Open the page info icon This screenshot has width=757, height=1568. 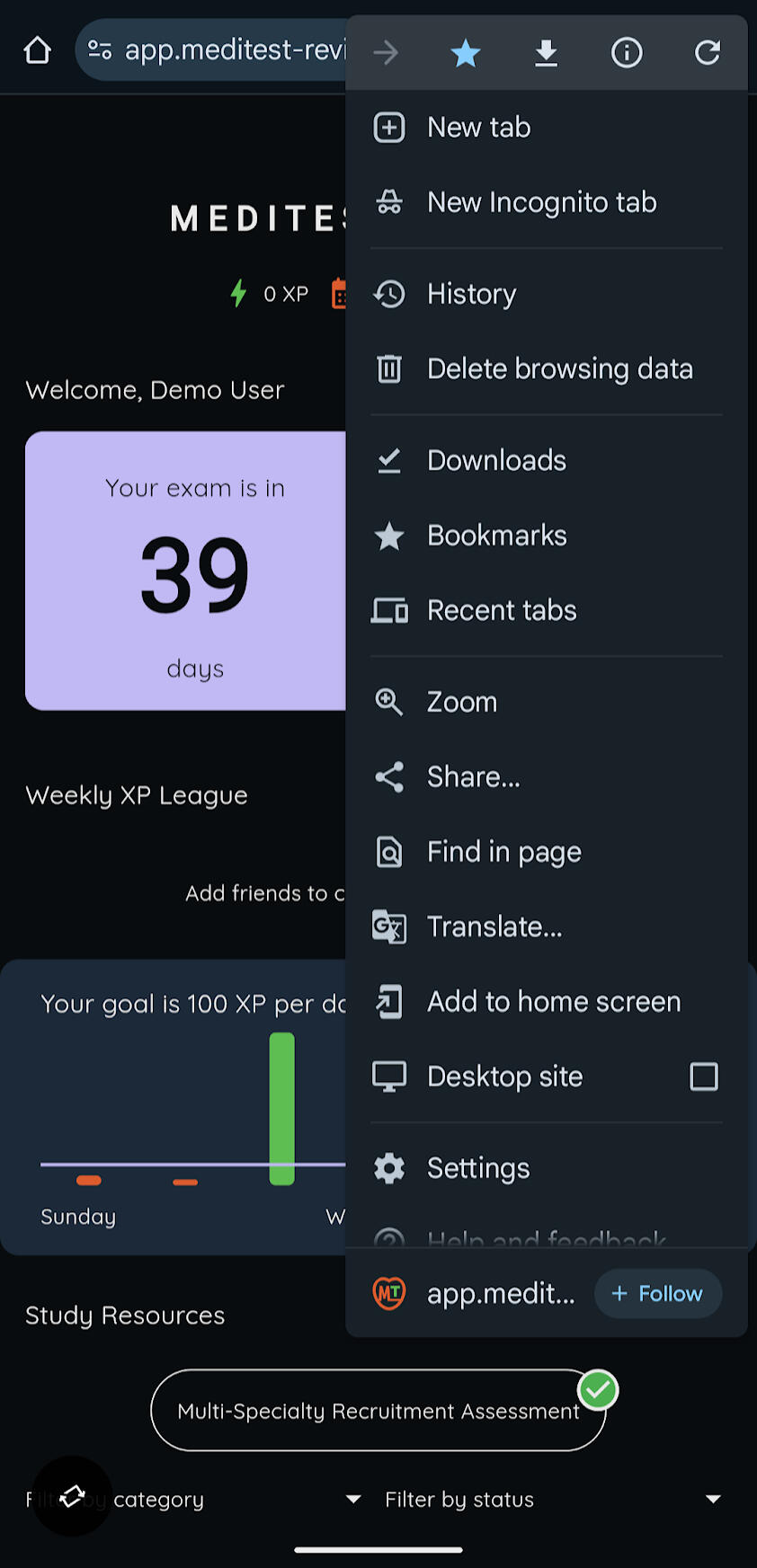pos(627,54)
